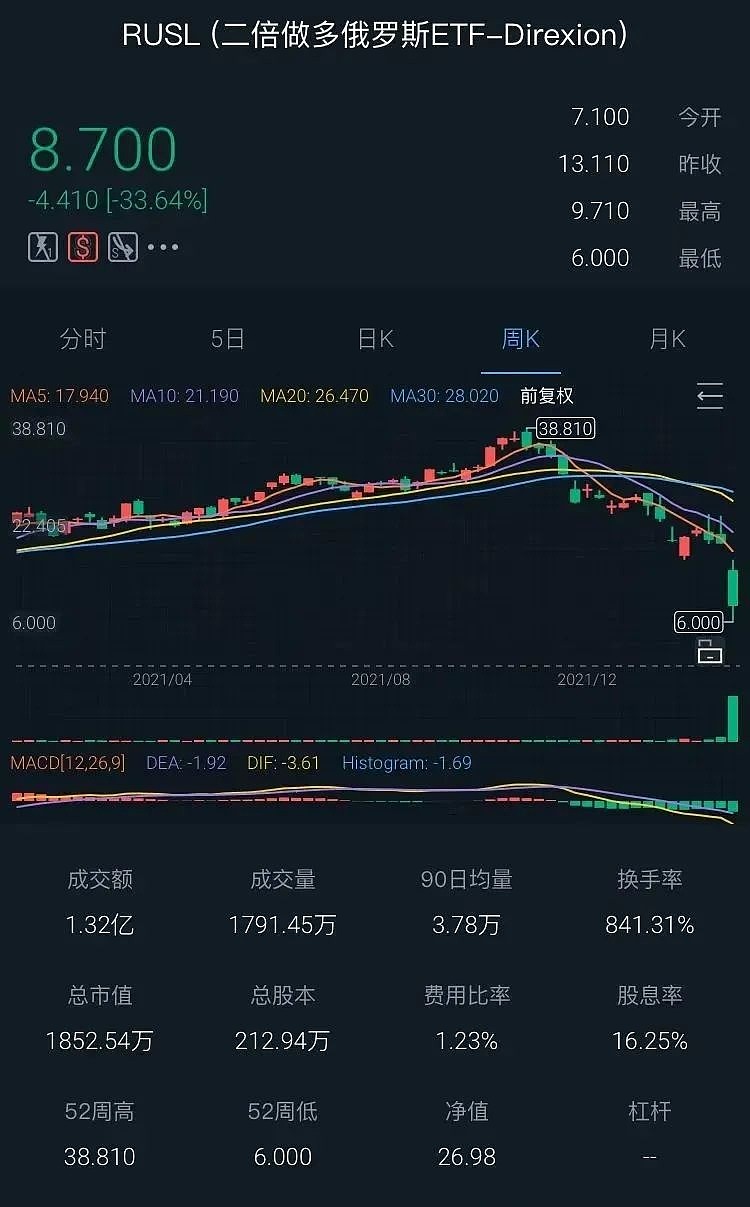750x1207 pixels.
Task: Switch to the 分时 chart tab
Action: tap(82, 339)
